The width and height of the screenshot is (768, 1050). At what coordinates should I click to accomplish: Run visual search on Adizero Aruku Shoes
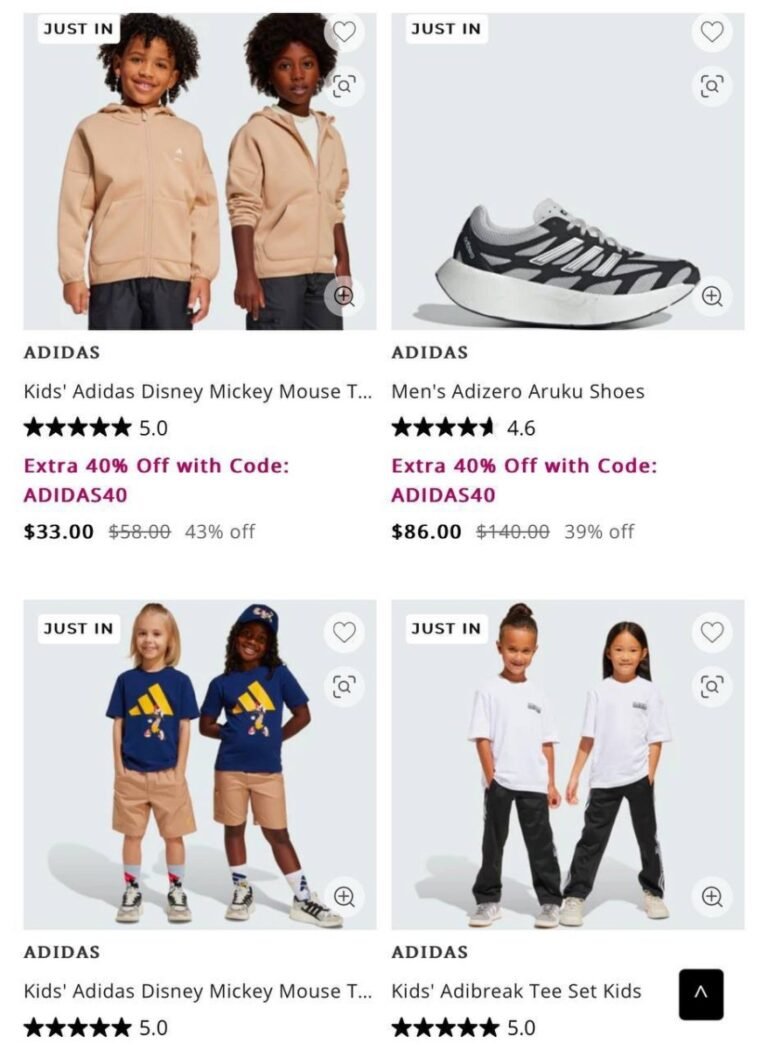(x=712, y=86)
